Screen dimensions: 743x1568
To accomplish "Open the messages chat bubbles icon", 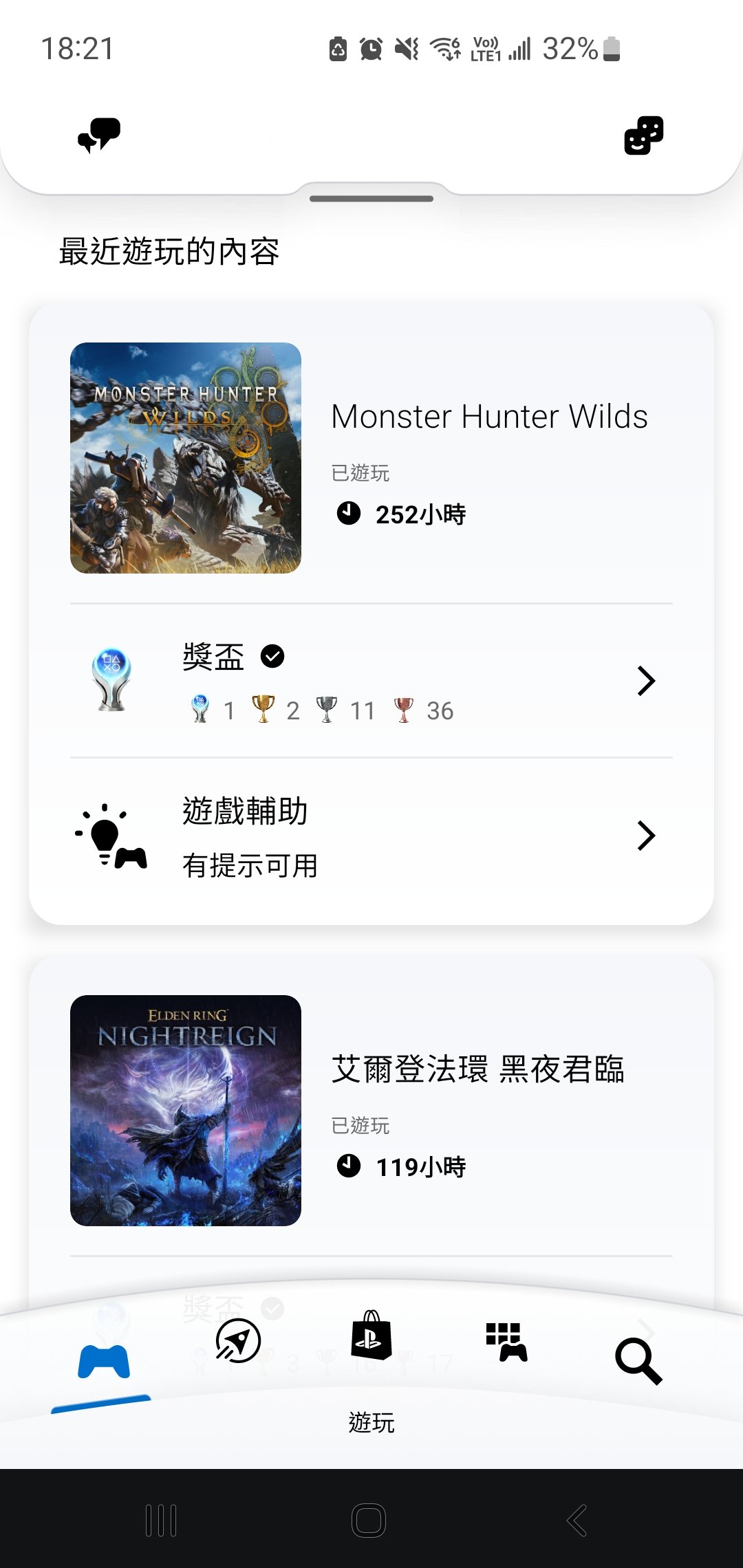I will coord(99,135).
